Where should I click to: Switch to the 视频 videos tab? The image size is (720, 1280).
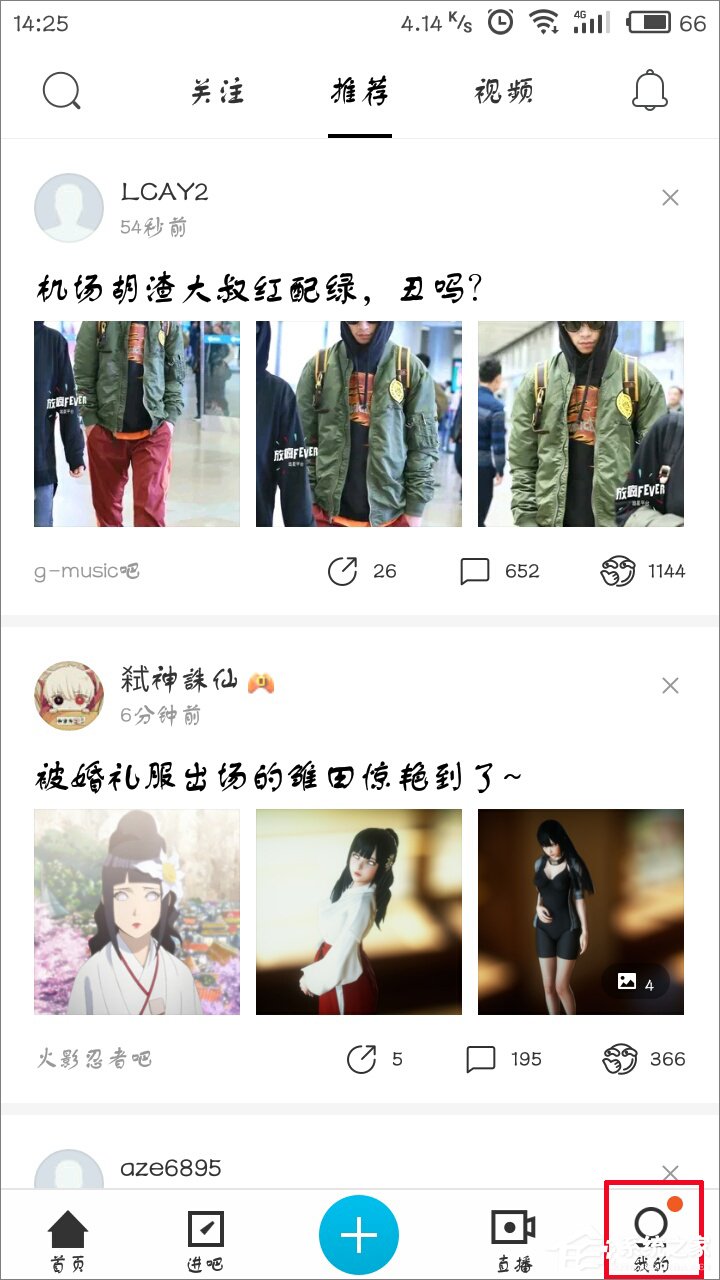[x=505, y=90]
